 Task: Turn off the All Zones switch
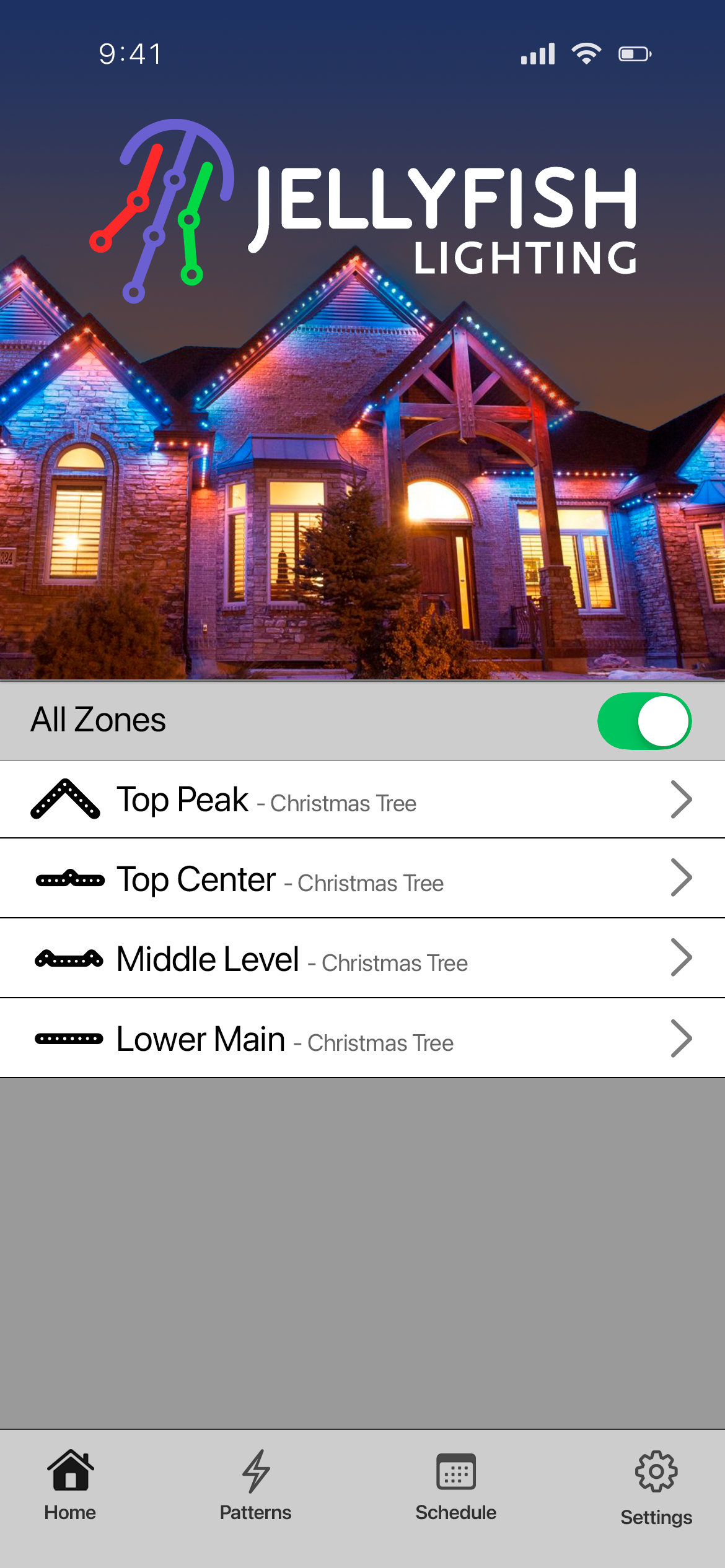coord(644,721)
